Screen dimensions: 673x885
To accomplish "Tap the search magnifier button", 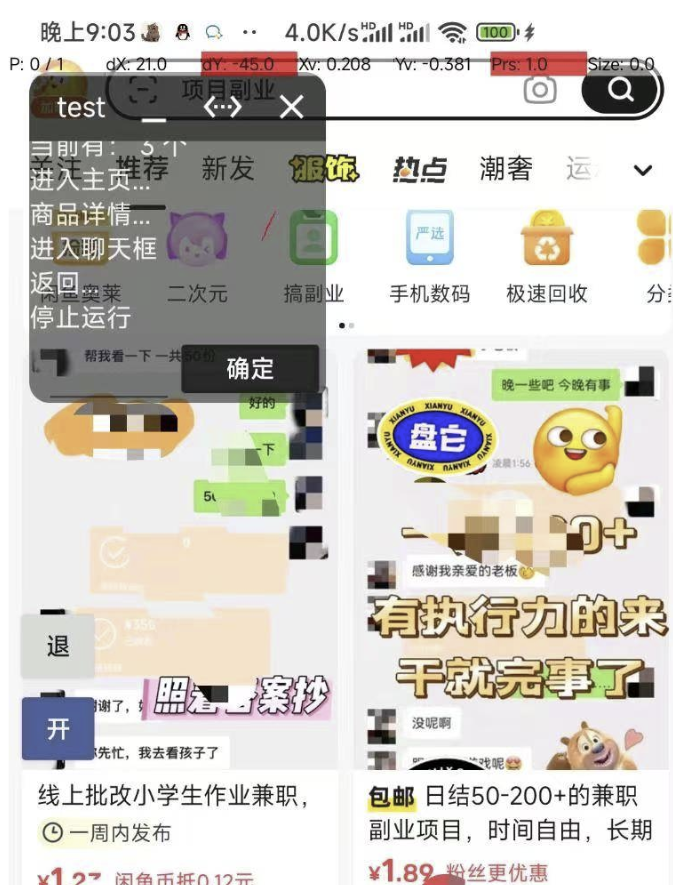I will 620,91.
